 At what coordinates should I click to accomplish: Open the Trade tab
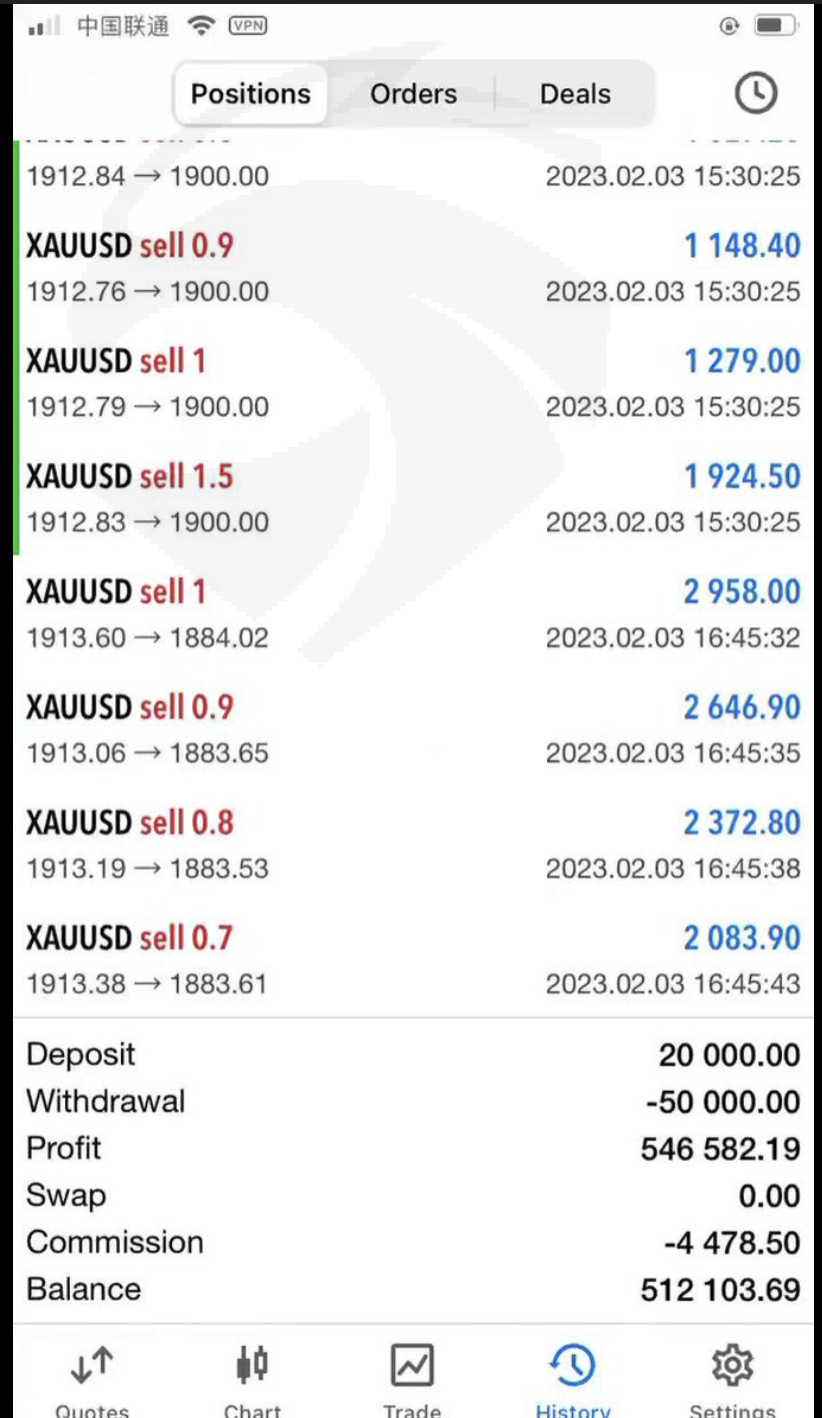[x=412, y=1381]
